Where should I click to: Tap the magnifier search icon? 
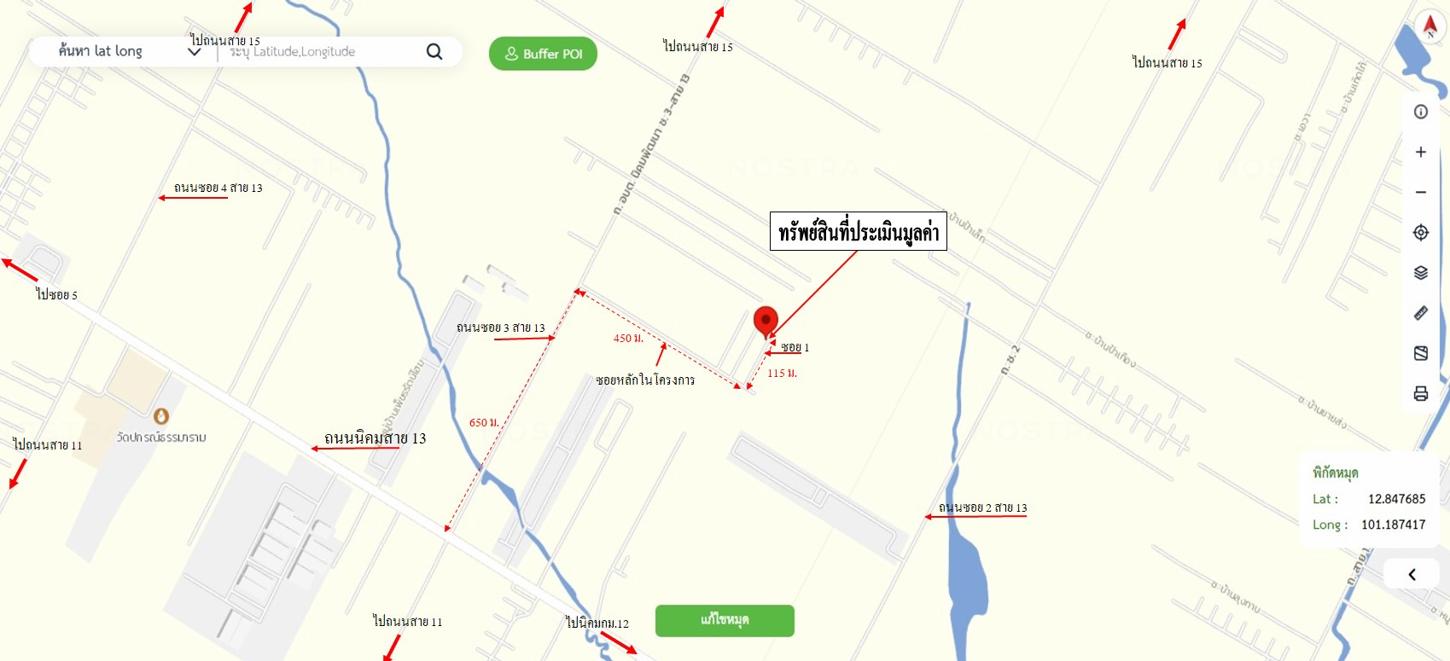[x=434, y=52]
